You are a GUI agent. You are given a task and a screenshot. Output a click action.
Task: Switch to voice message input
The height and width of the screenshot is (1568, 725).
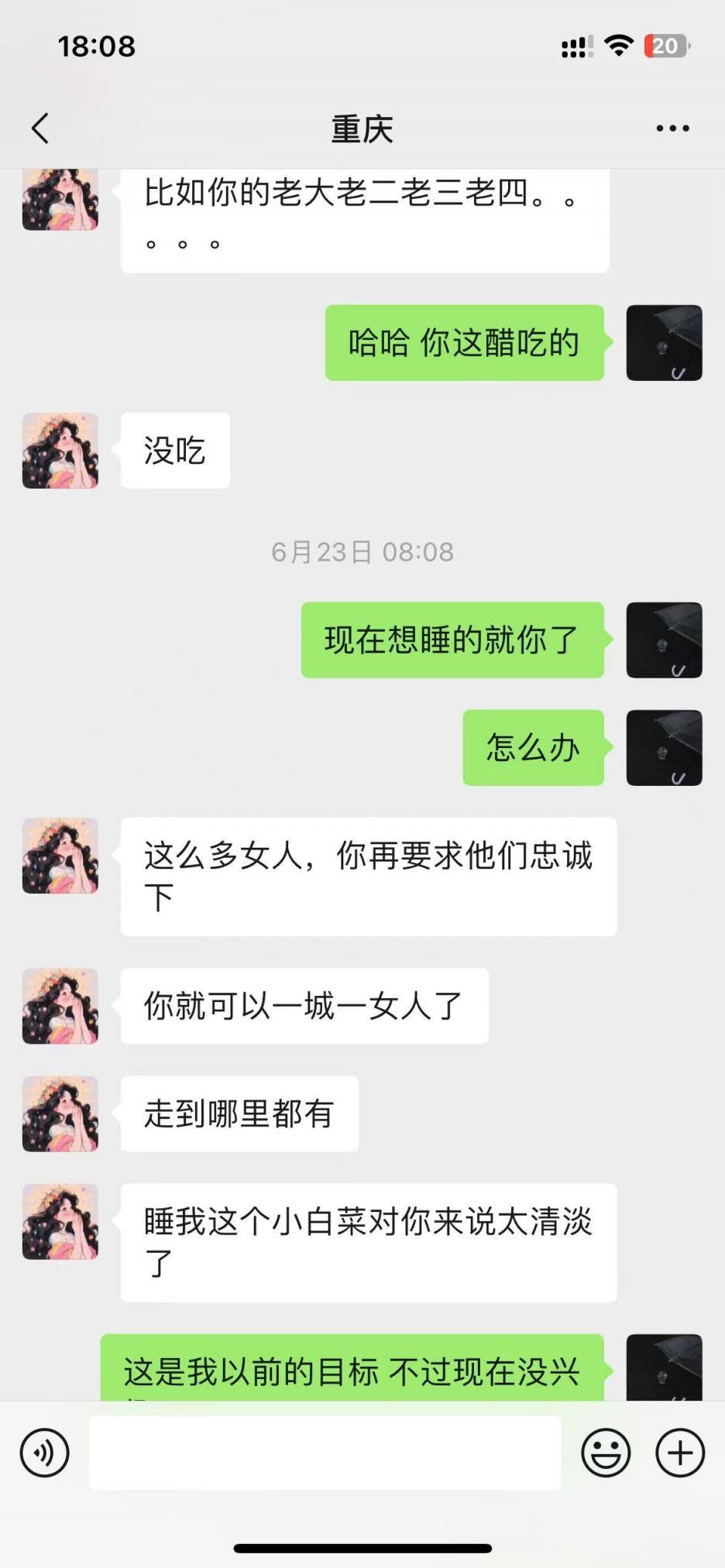45,1453
